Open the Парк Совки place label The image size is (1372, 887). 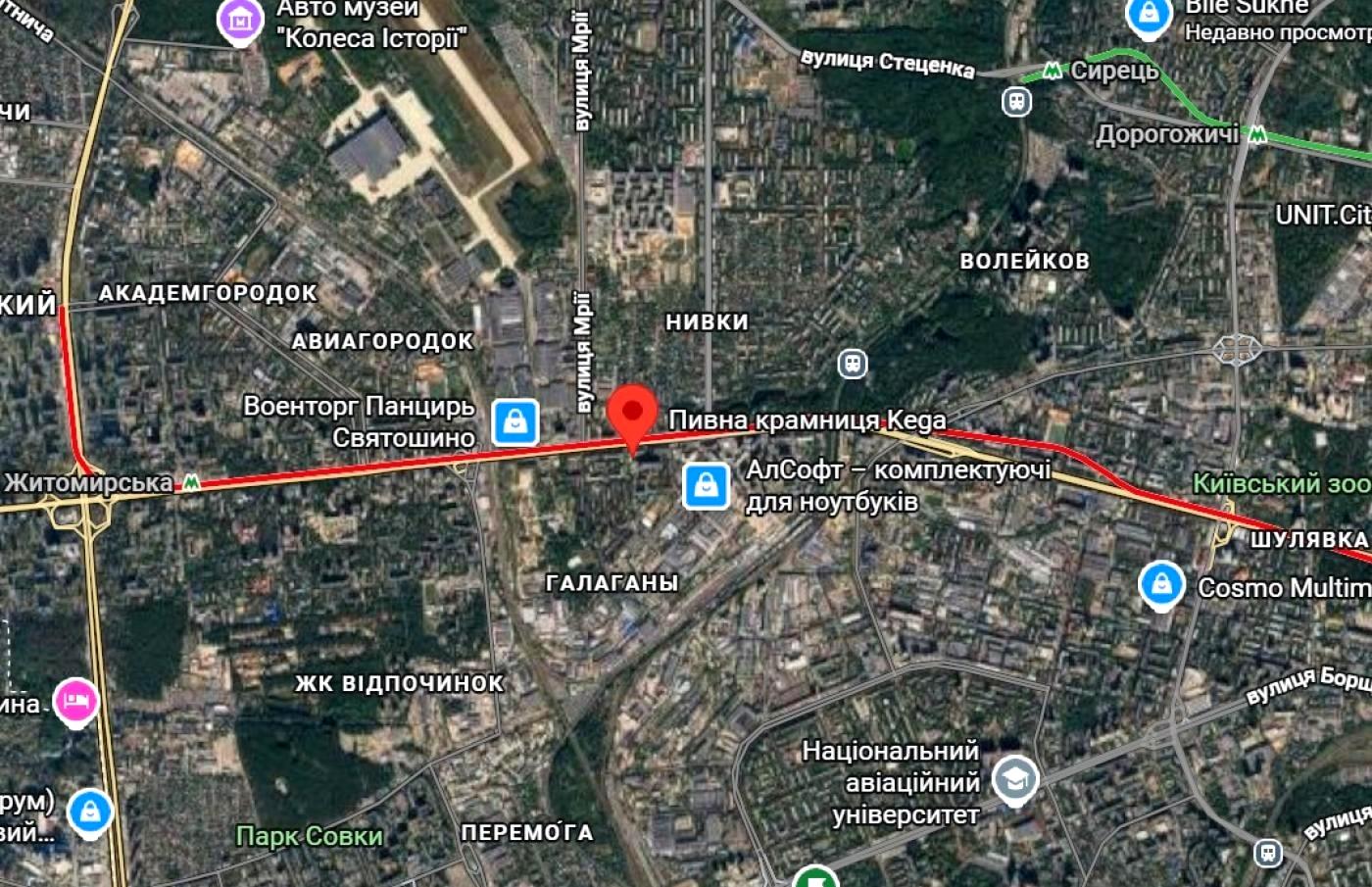coord(309,836)
